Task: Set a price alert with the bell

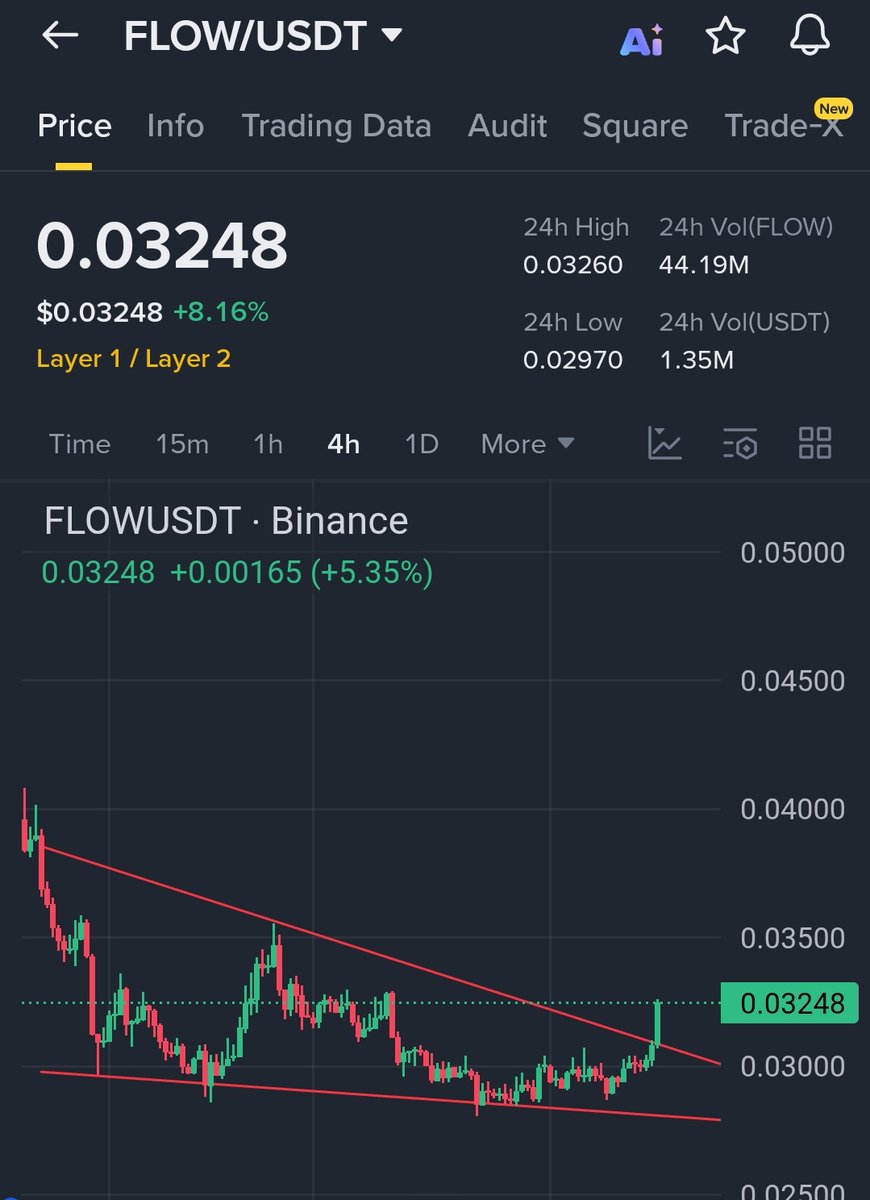Action: (x=811, y=37)
